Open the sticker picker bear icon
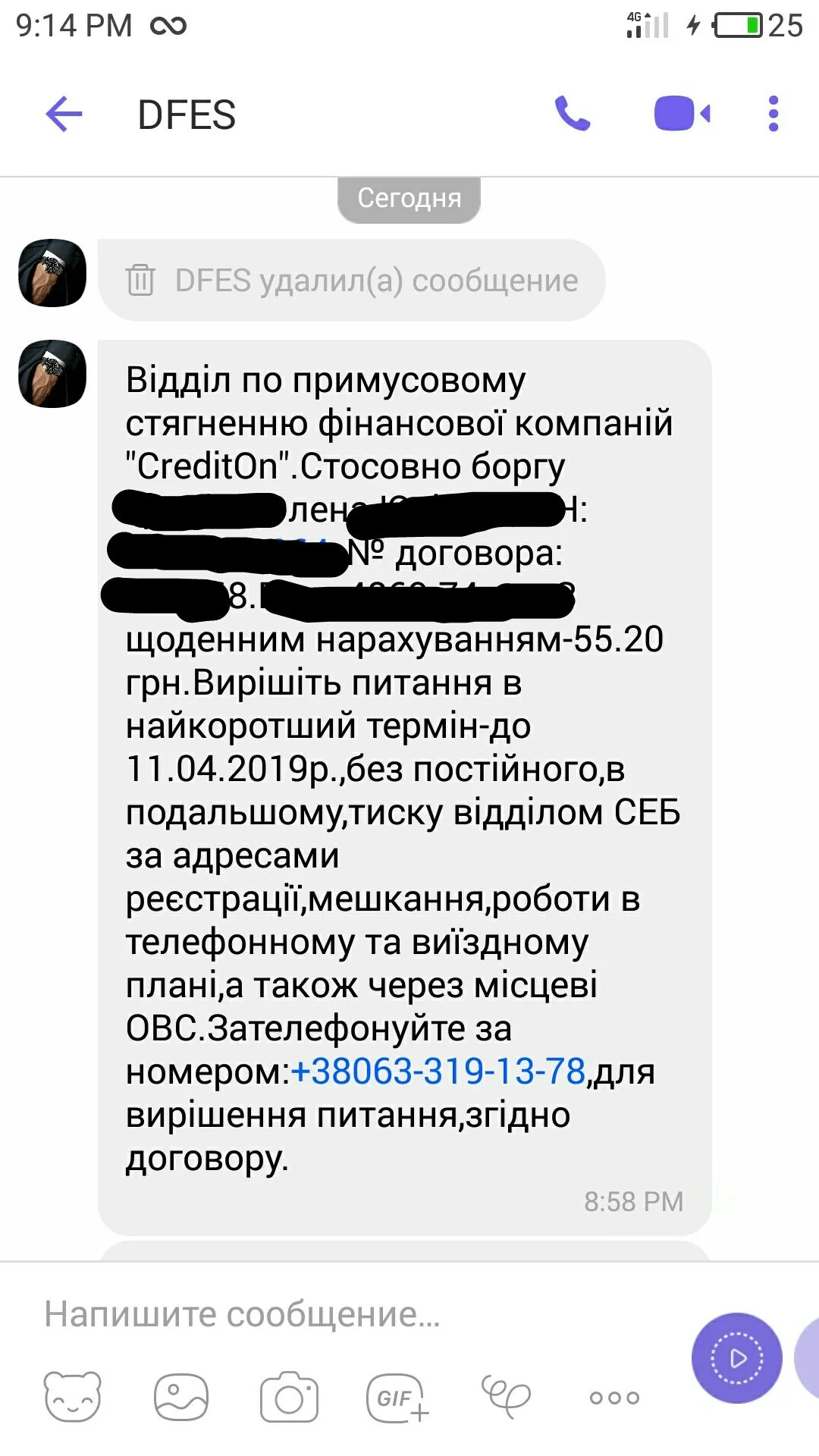819x1456 pixels. pos(73,1397)
